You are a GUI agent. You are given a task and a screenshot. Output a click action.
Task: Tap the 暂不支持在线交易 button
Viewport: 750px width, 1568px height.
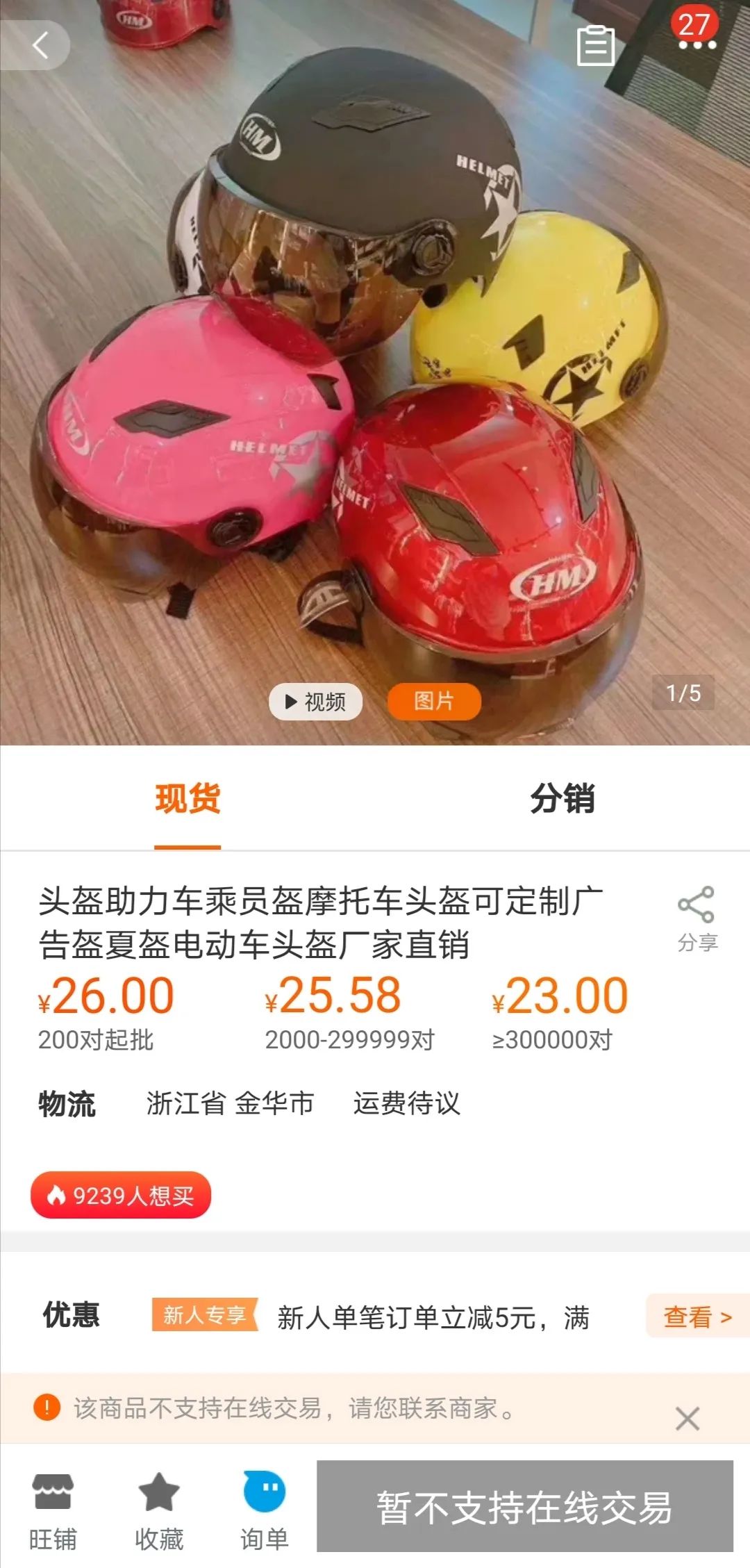pyautogui.click(x=525, y=1508)
